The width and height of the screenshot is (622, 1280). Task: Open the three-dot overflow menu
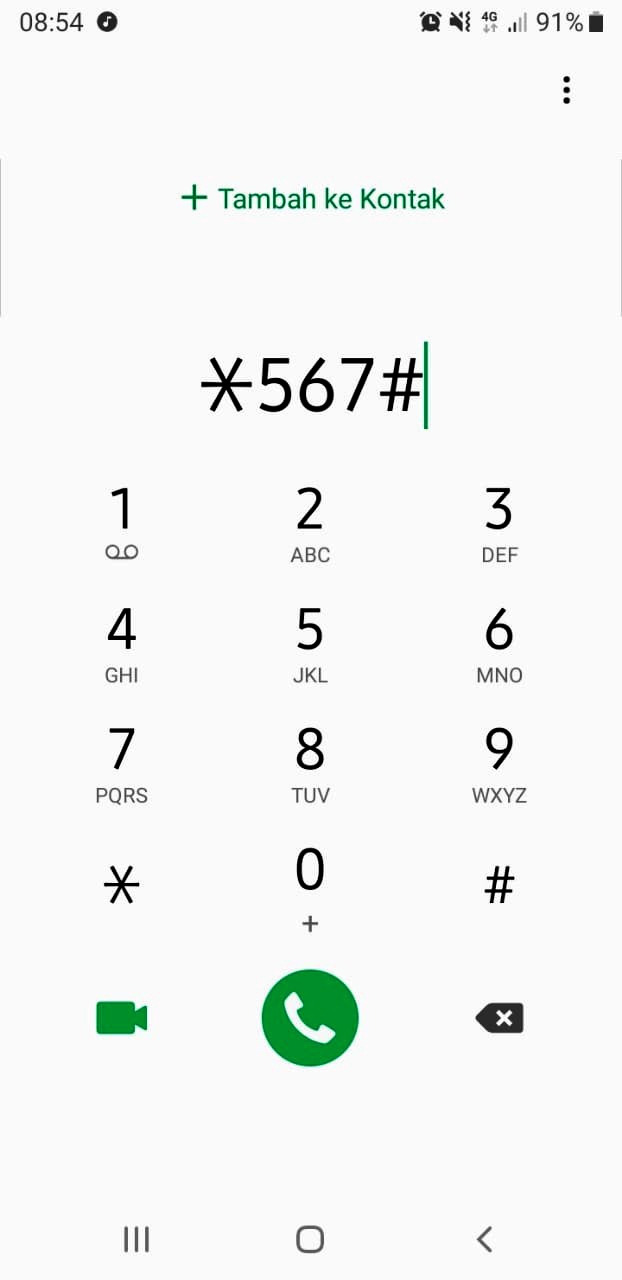pos(566,90)
